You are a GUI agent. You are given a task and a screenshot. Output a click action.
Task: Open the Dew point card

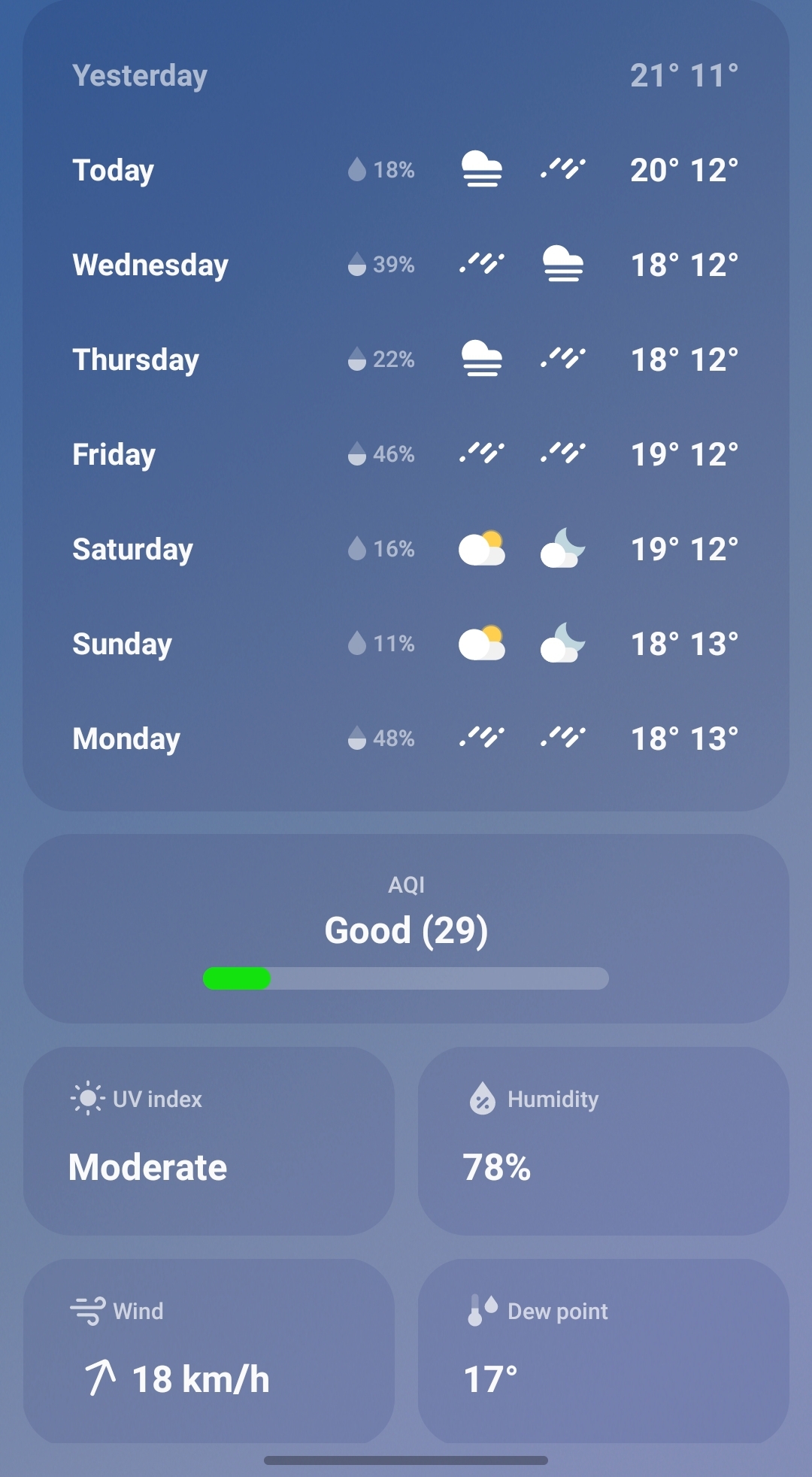click(x=603, y=1351)
